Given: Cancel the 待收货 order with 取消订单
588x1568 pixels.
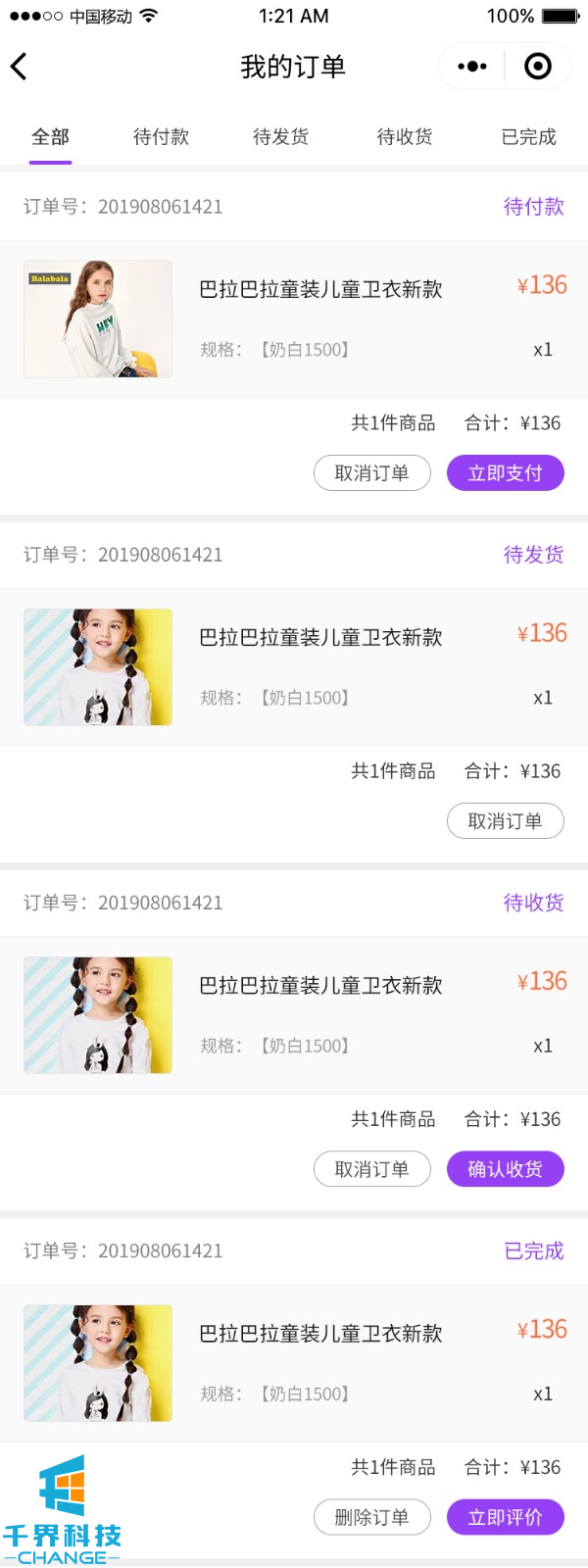Looking at the screenshot, I should pos(372,1169).
